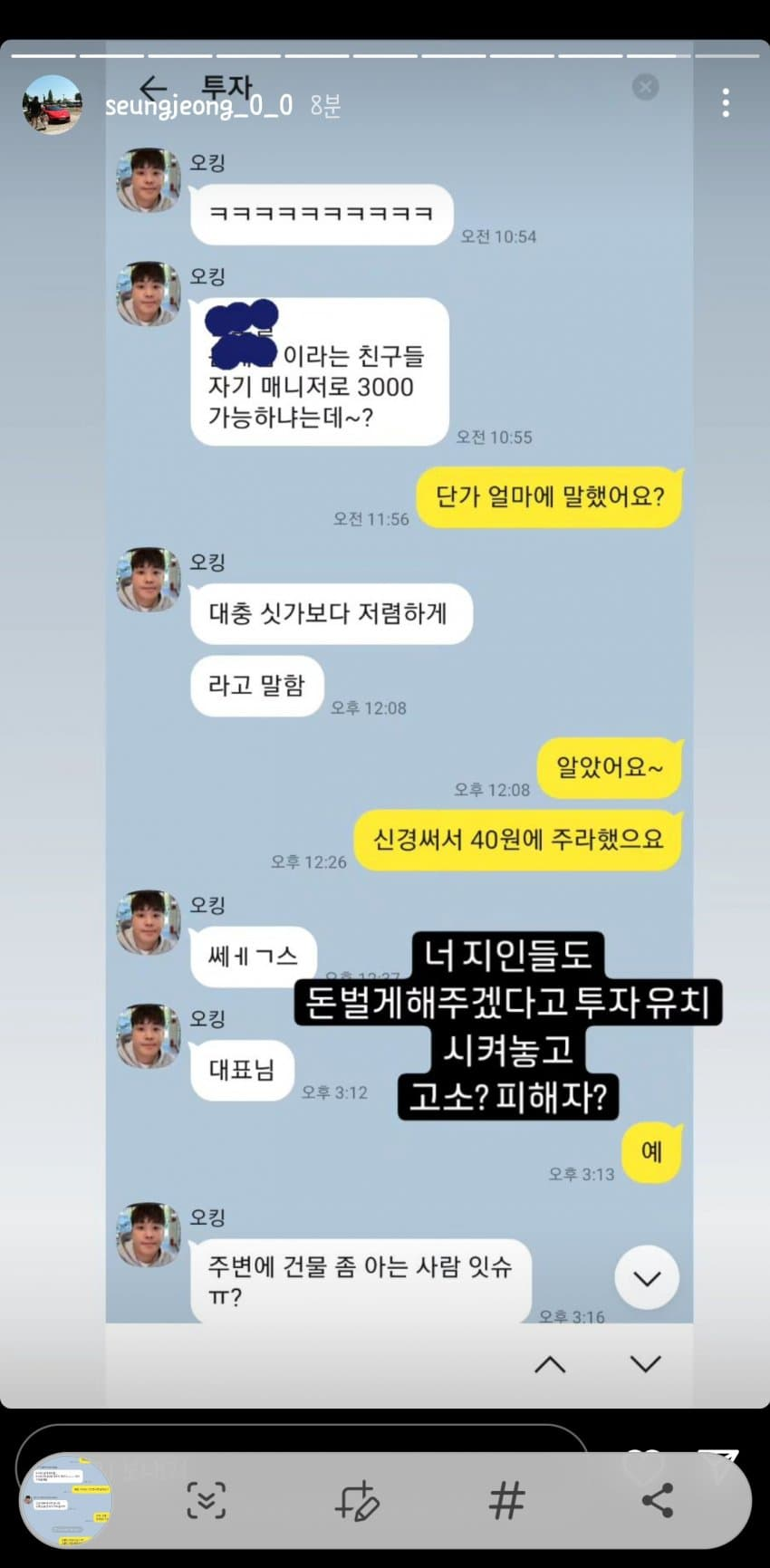The image size is (770, 1568).
Task: Add hashtag tags to the screenshot
Action: (506, 1501)
